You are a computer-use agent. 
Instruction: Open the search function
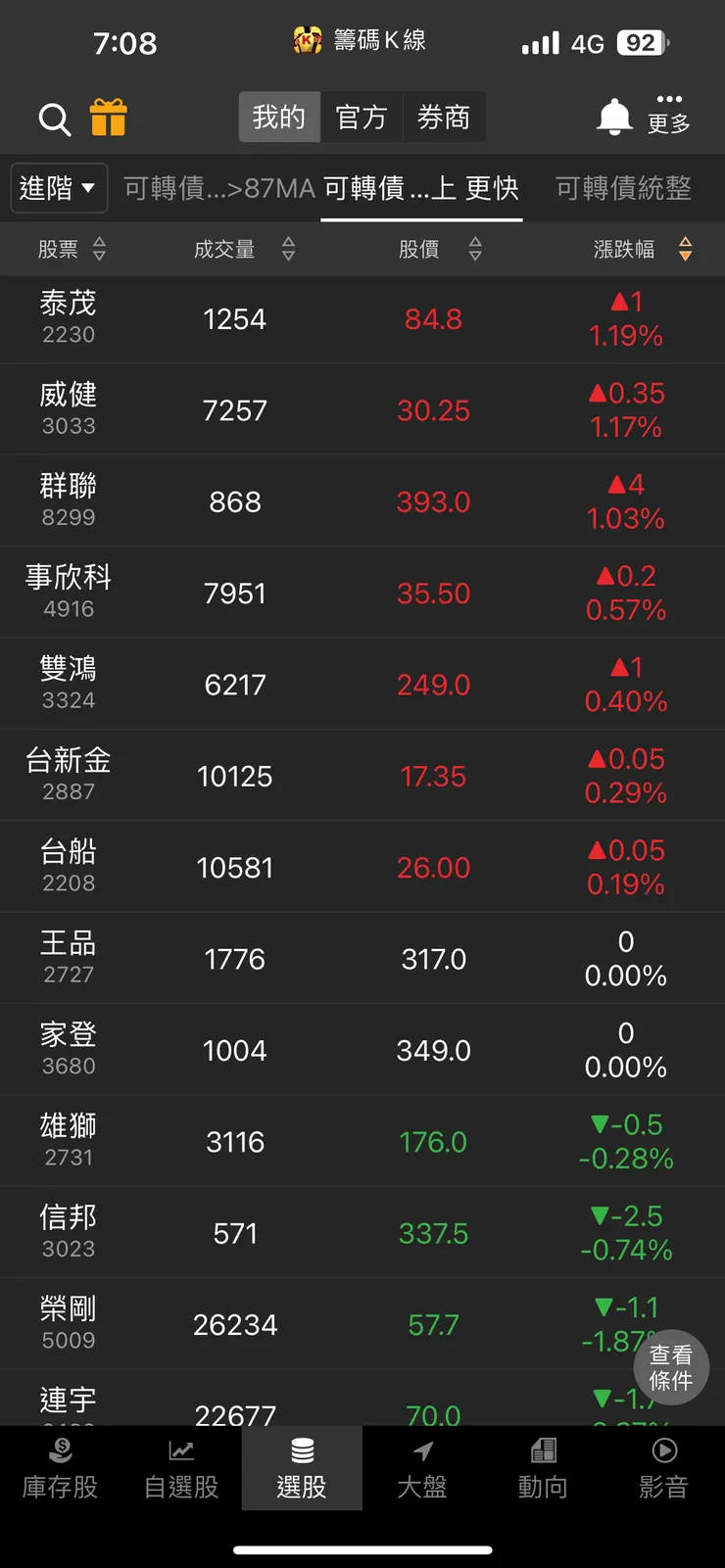(54, 118)
